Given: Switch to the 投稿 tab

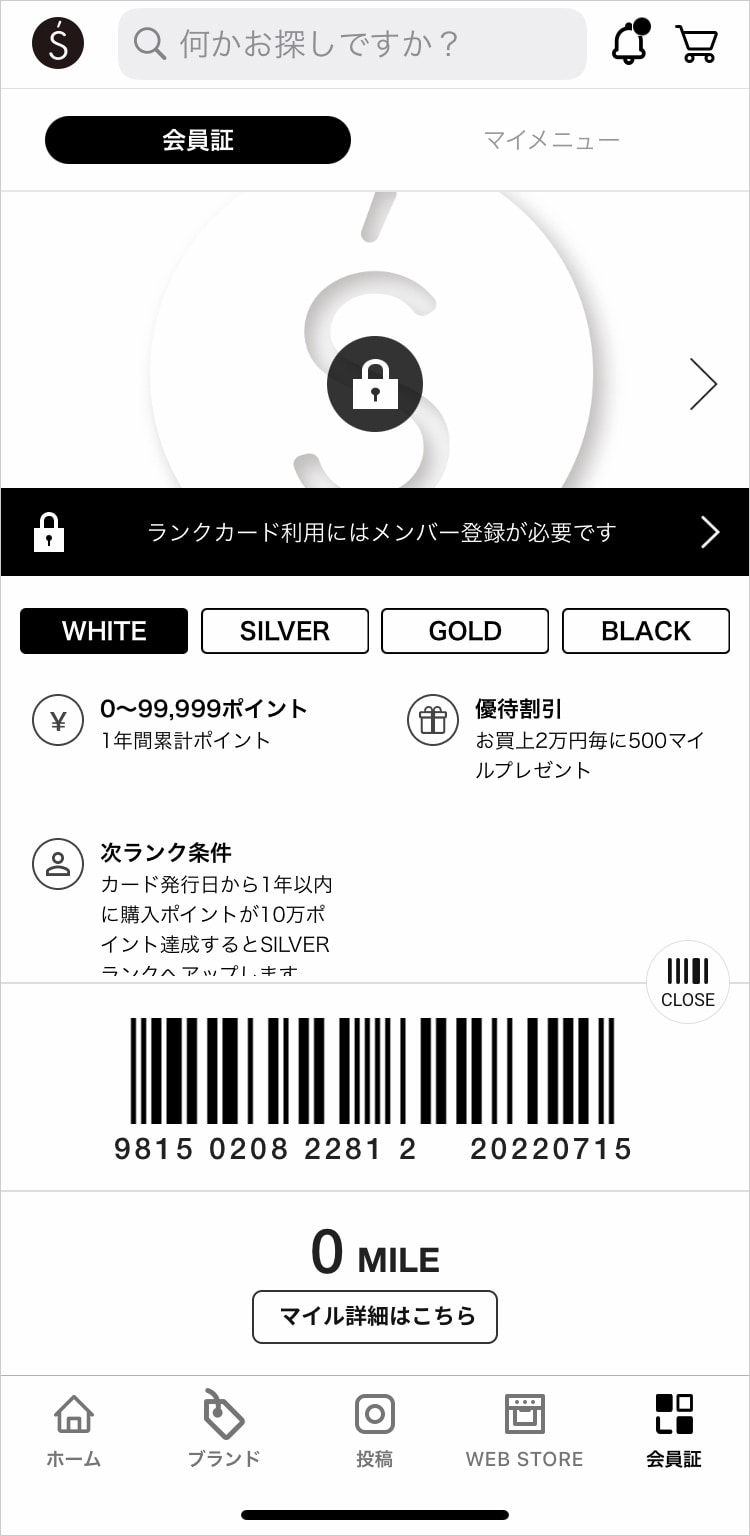Looking at the screenshot, I should pos(375,1432).
